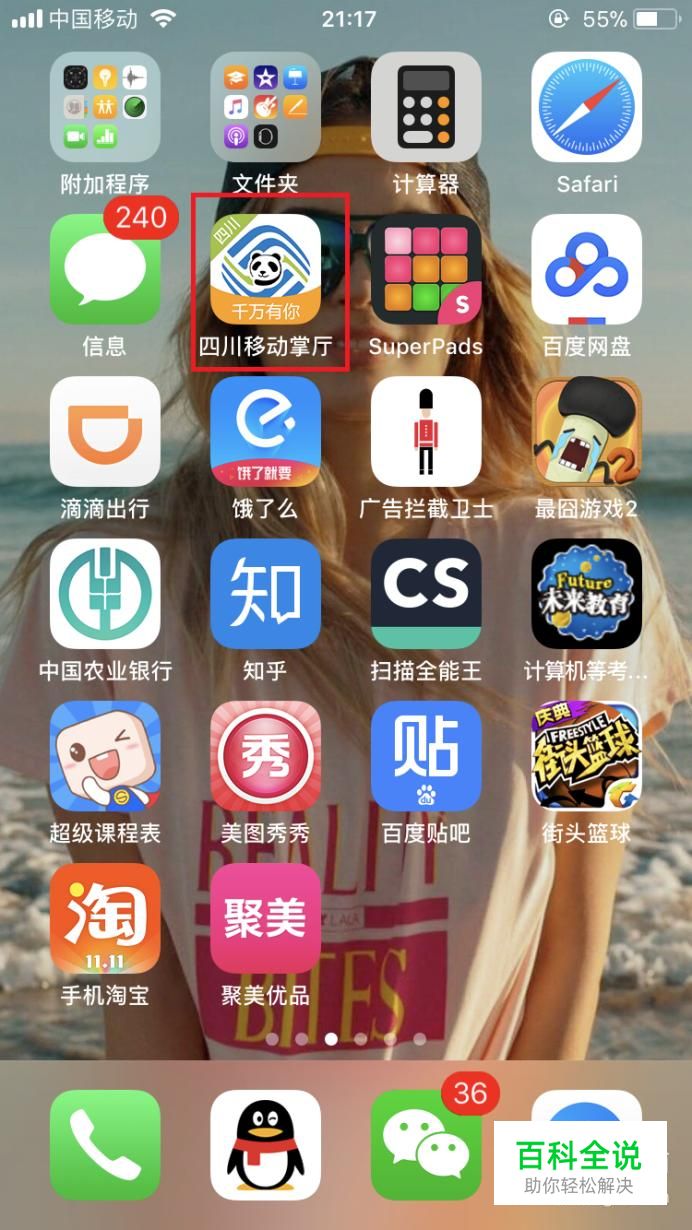The image size is (692, 1230).
Task: Launch SuperPads app
Action: pyautogui.click(x=426, y=269)
